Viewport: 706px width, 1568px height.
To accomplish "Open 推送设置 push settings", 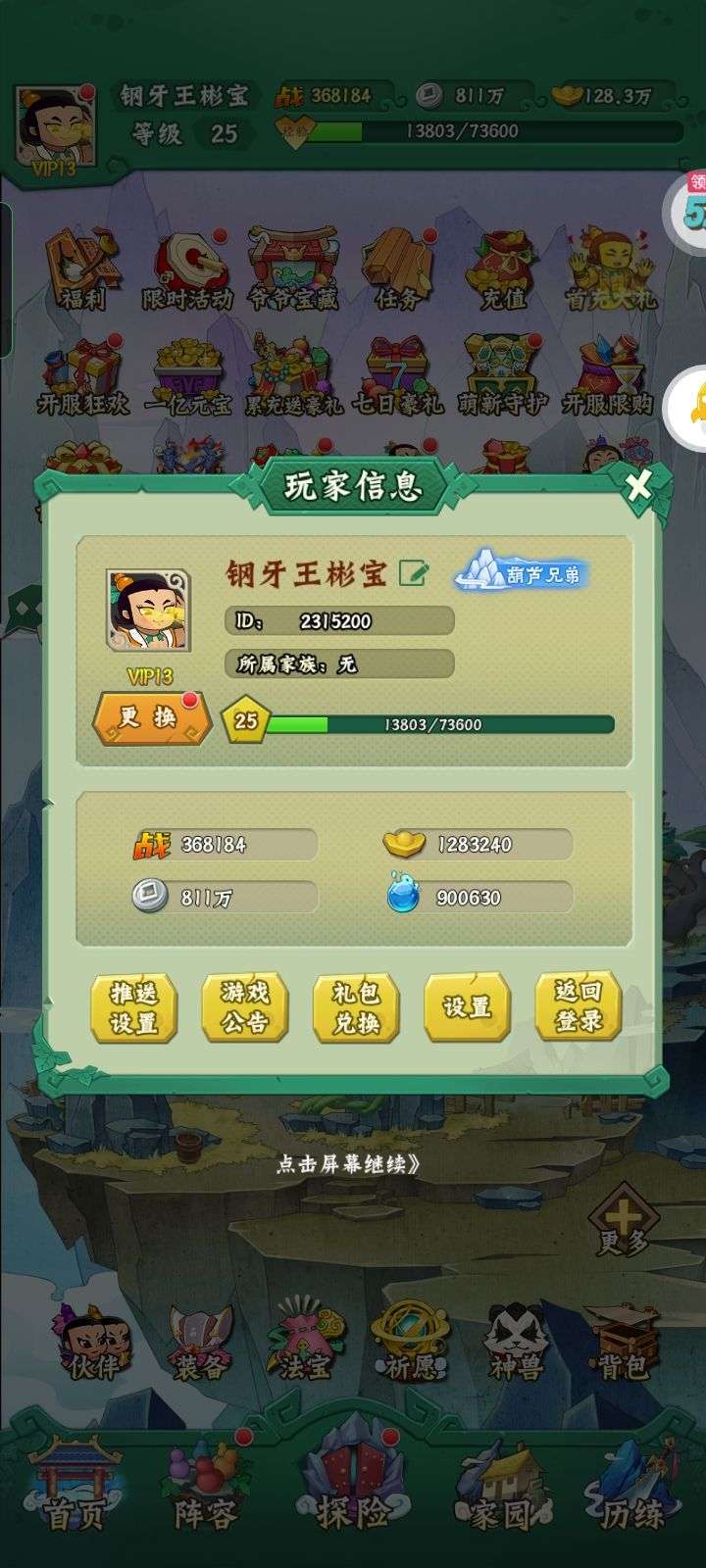I will 133,1007.
